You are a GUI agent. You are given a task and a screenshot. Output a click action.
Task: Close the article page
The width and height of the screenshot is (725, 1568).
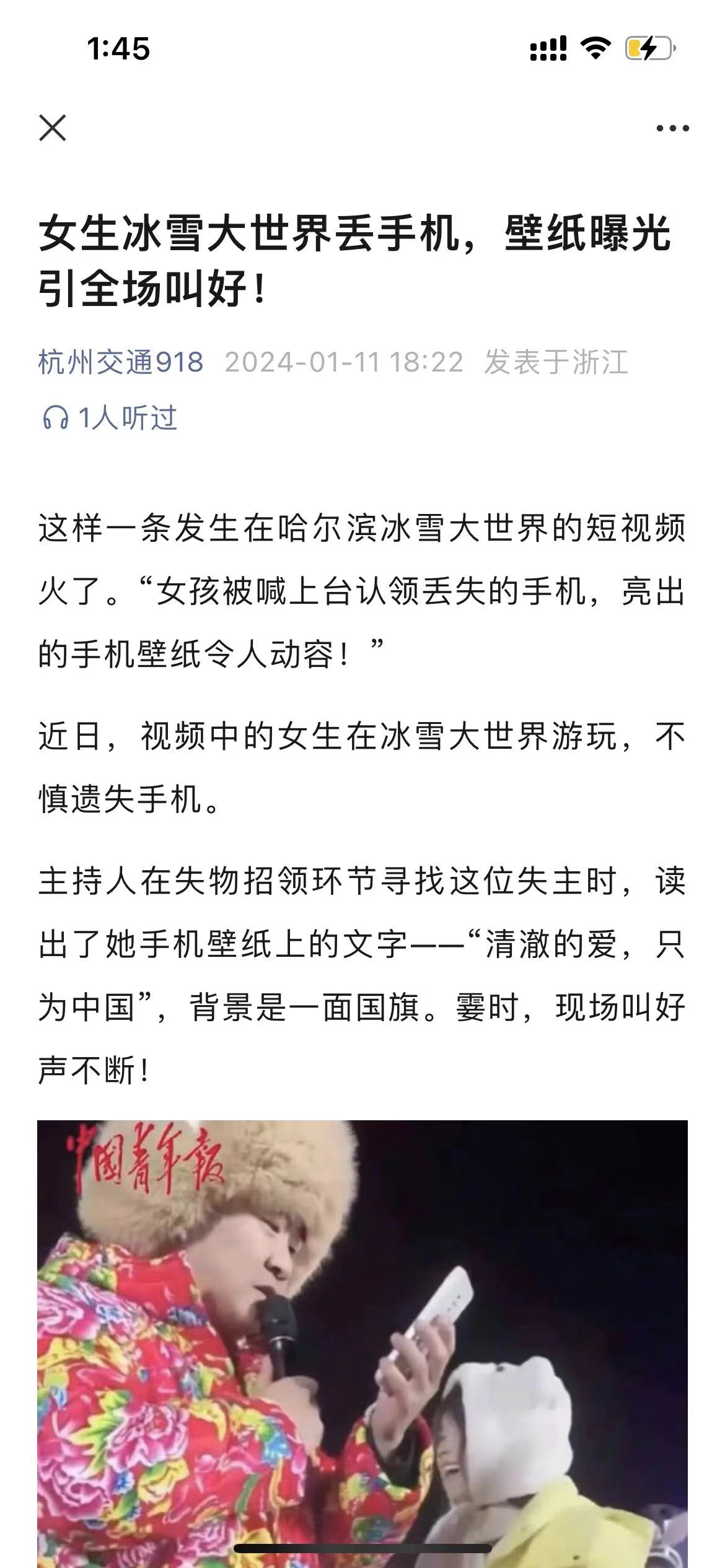point(53,128)
